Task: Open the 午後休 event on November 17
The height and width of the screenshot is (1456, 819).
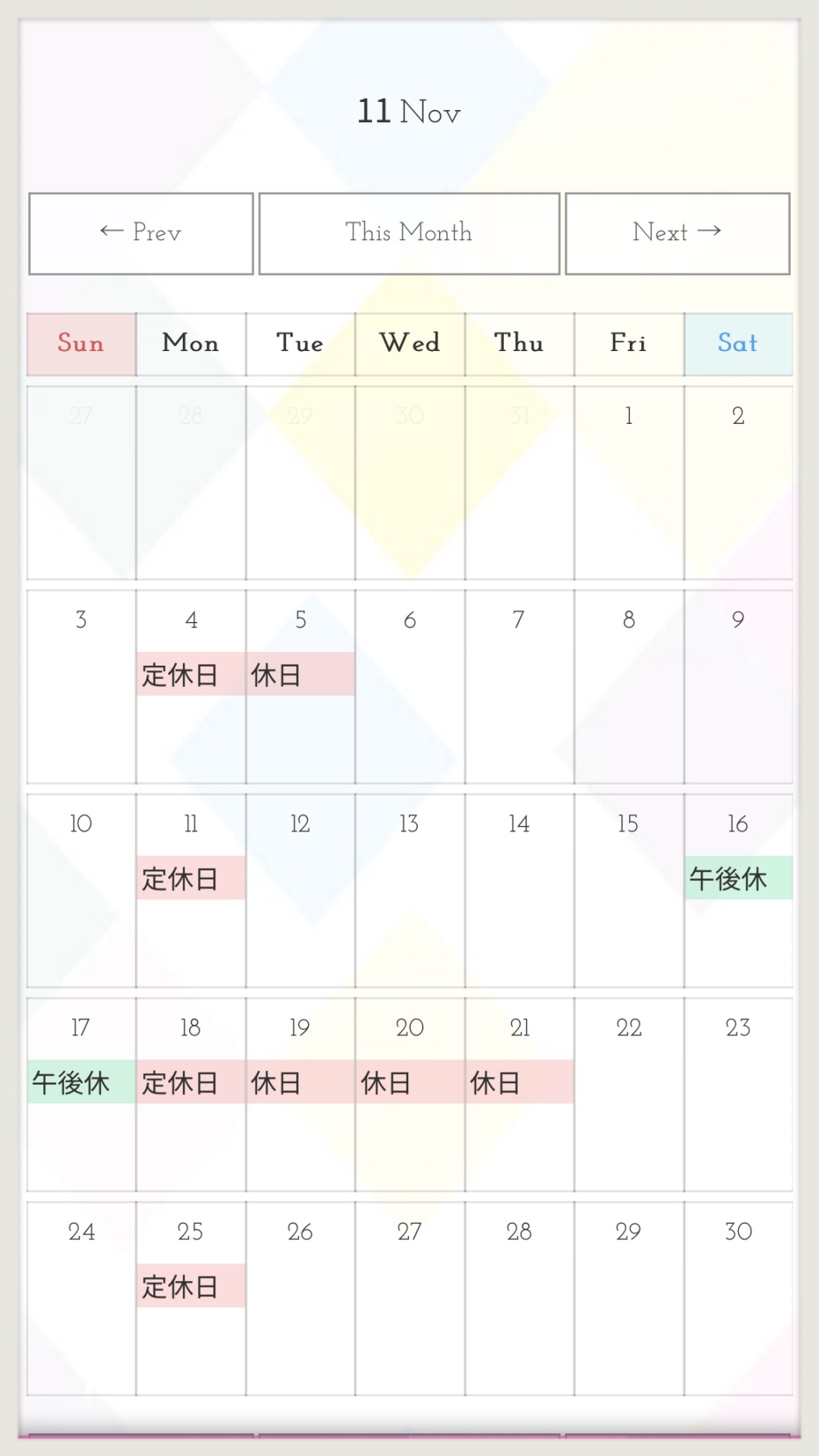Action: tap(82, 1081)
